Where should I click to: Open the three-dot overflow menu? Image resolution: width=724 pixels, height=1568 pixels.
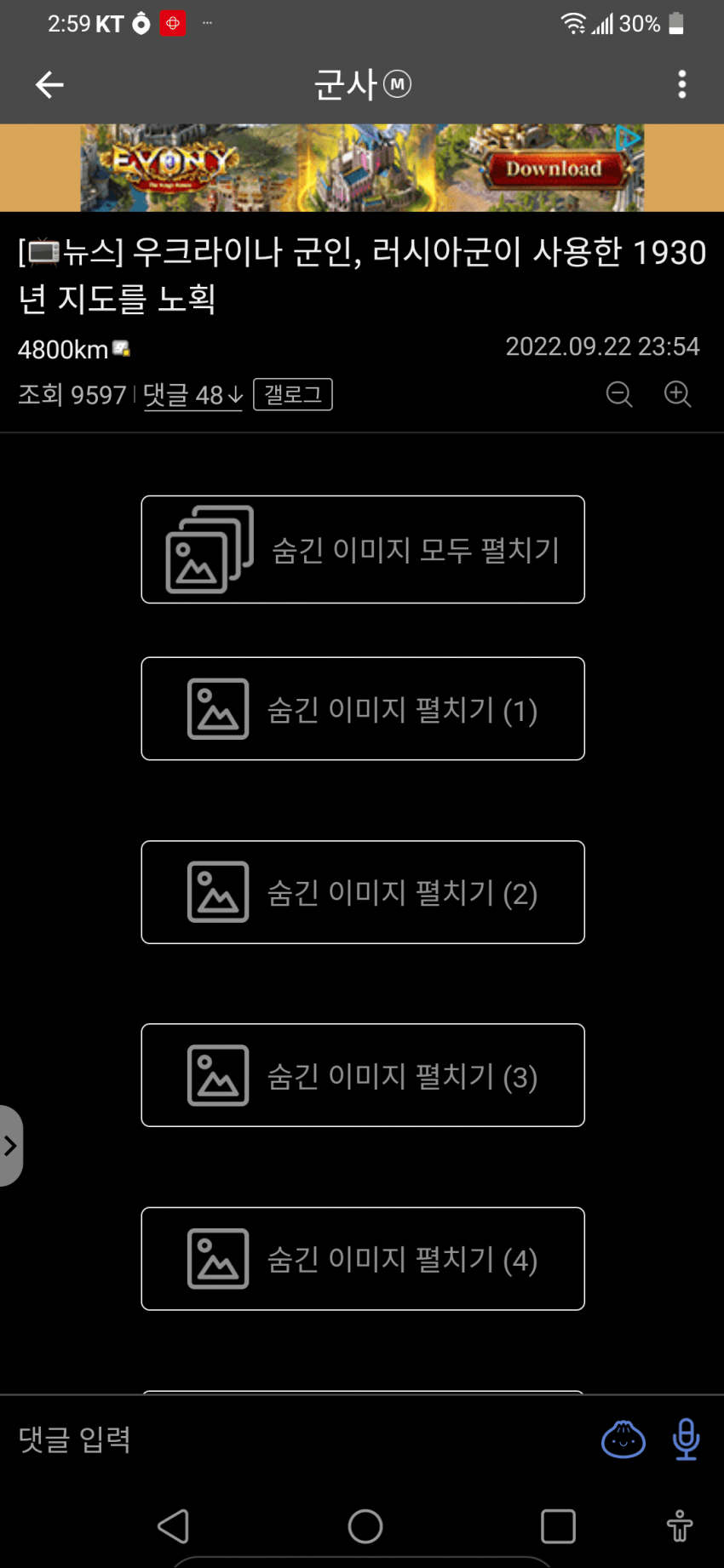tap(681, 84)
